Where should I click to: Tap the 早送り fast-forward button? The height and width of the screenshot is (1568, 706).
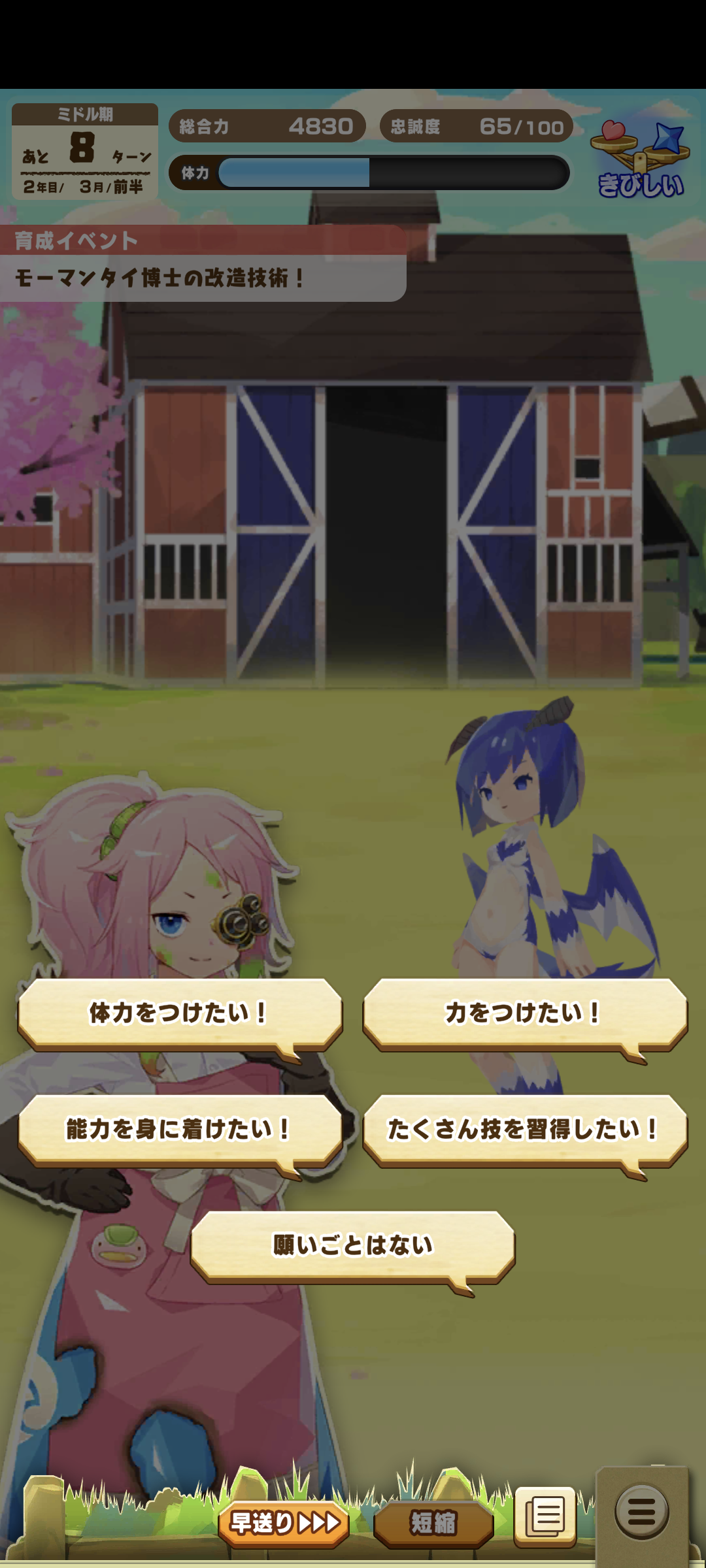pyautogui.click(x=284, y=1523)
